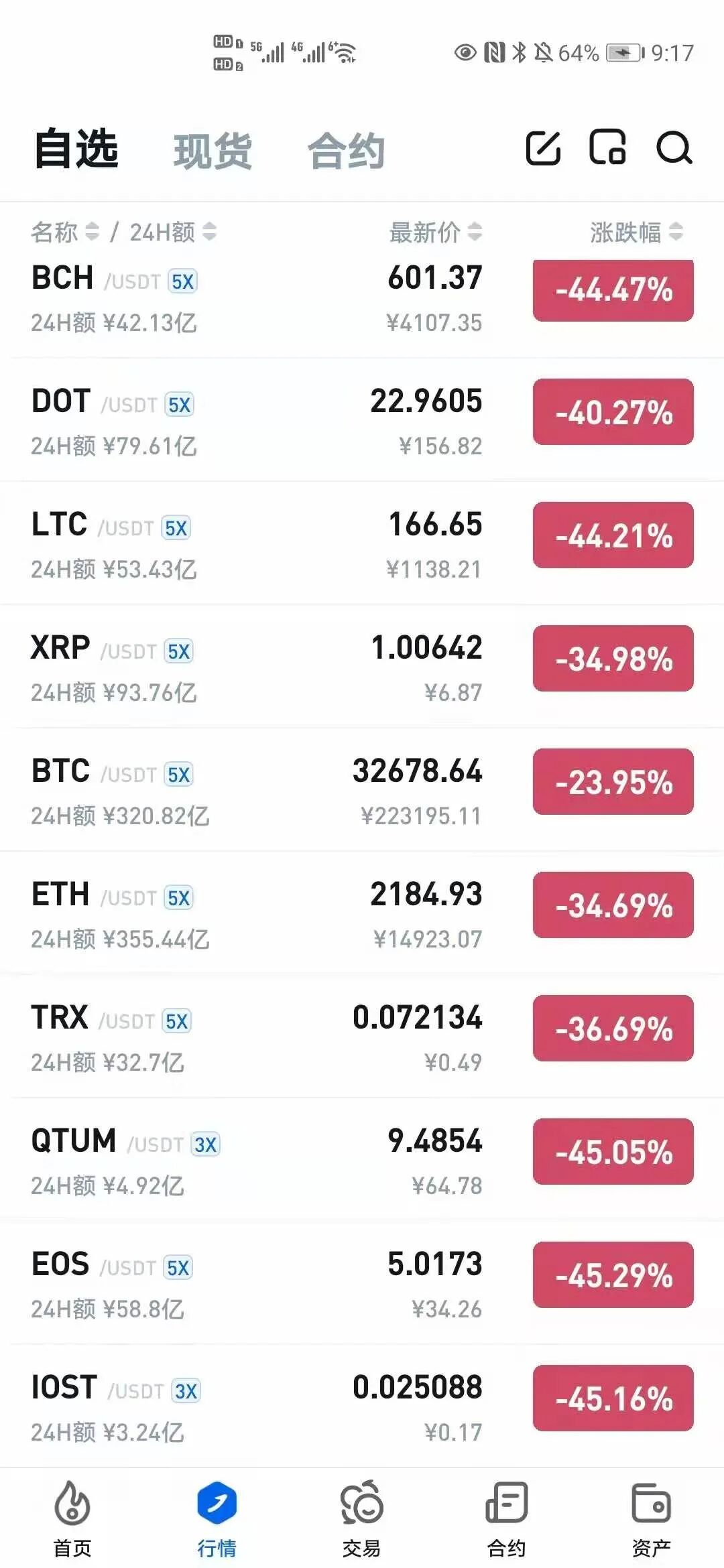Image resolution: width=724 pixels, height=1568 pixels.
Task: Sort the list by 名称
Action: [x=64, y=233]
